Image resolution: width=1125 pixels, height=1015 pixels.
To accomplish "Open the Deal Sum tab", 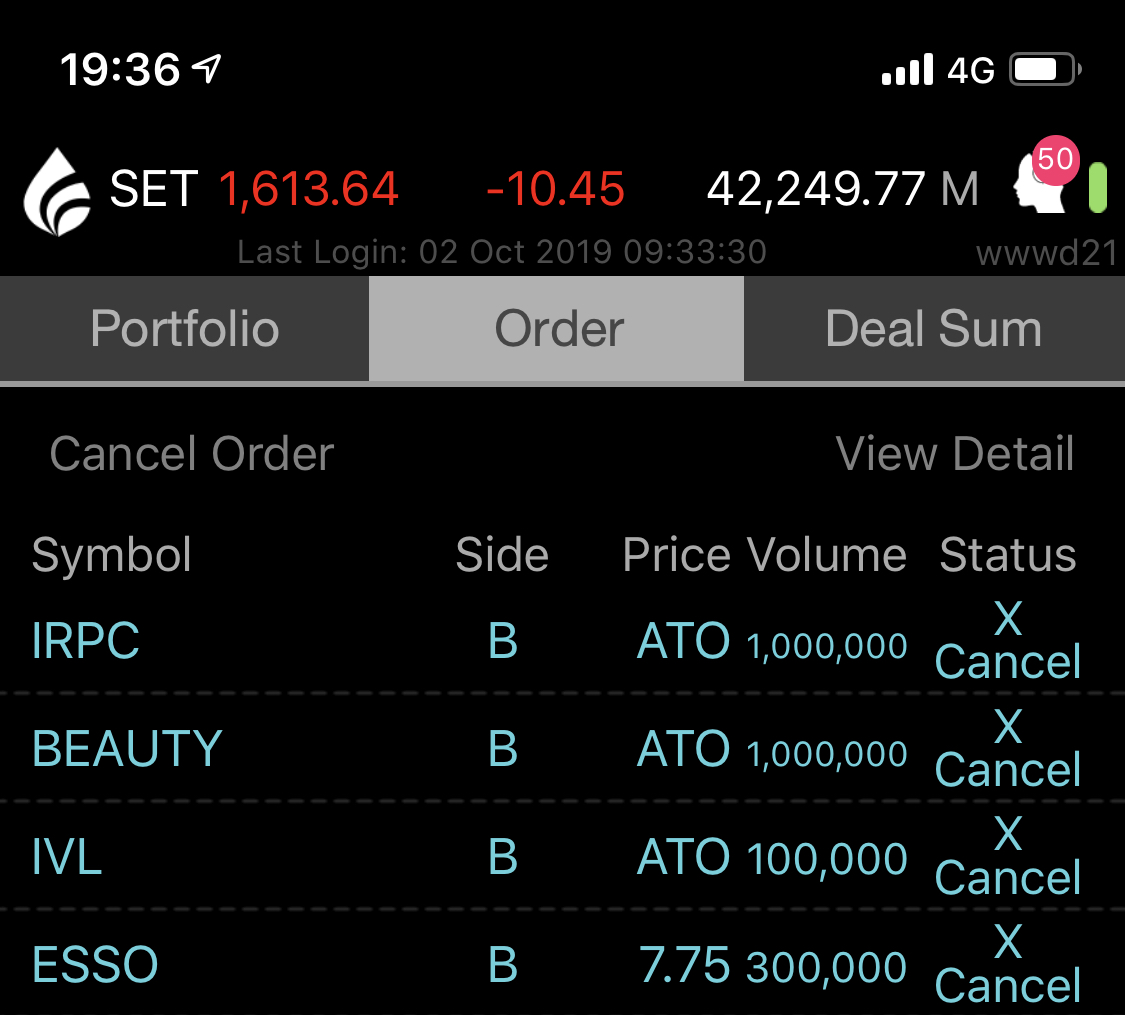I will pos(933,329).
